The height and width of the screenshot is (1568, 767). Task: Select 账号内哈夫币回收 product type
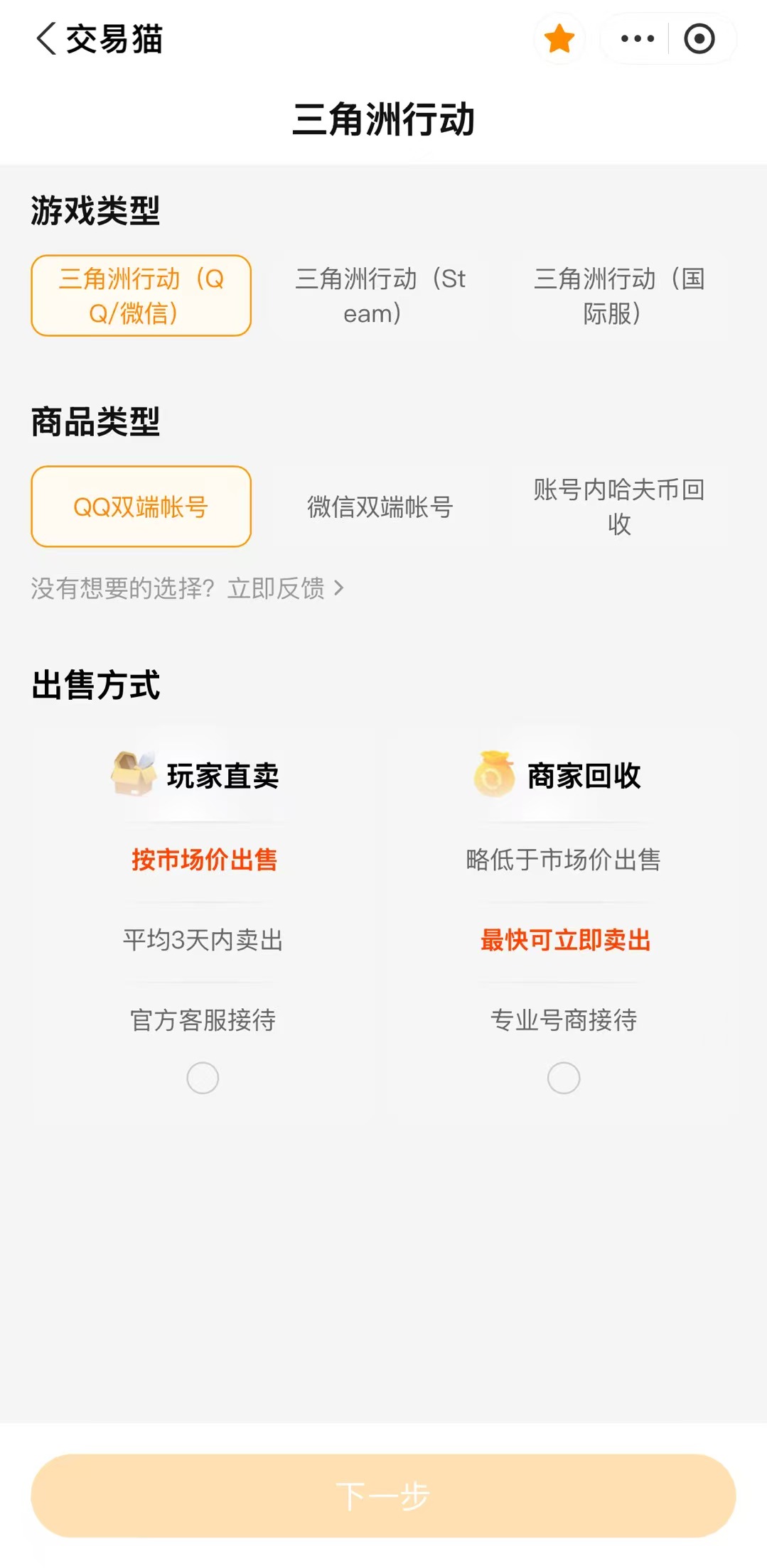click(x=619, y=507)
